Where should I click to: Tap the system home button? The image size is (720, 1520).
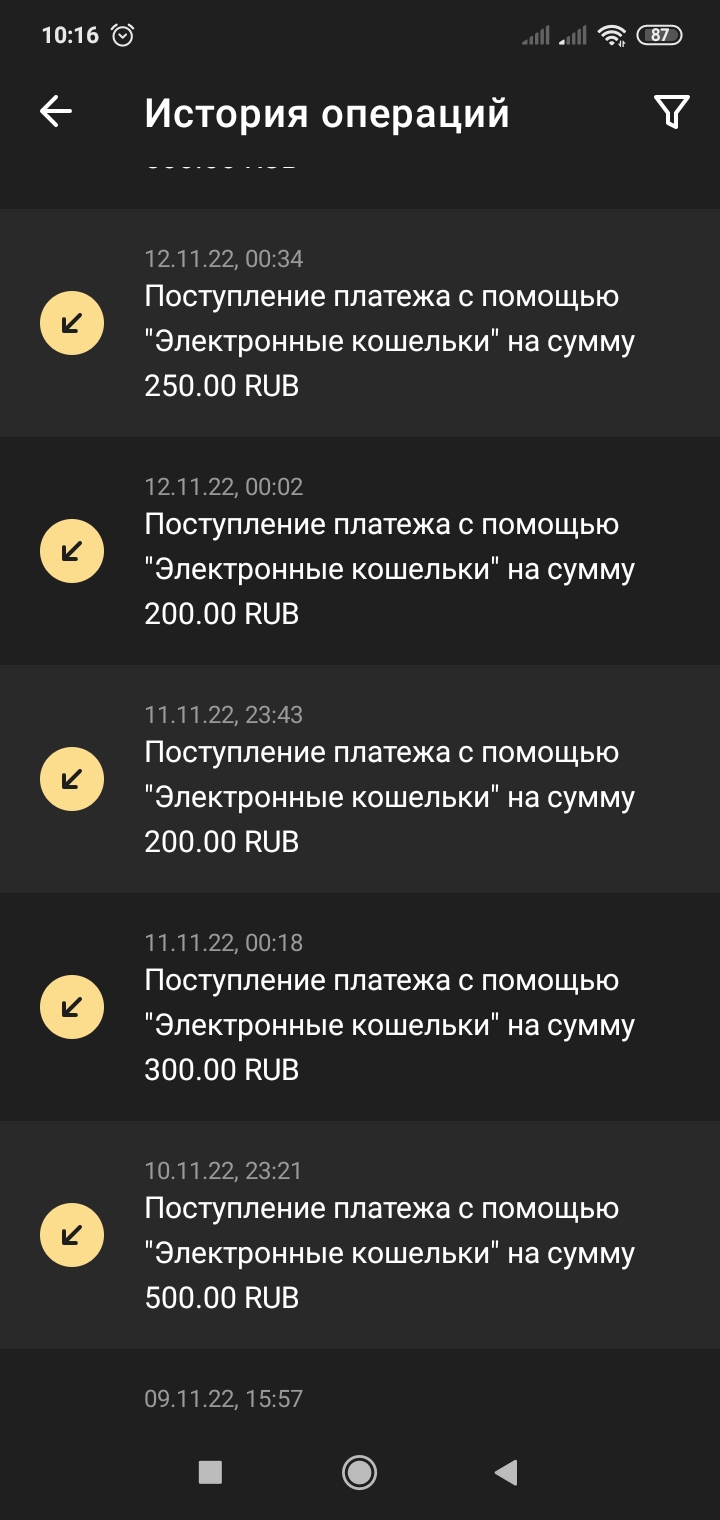[x=359, y=1472]
